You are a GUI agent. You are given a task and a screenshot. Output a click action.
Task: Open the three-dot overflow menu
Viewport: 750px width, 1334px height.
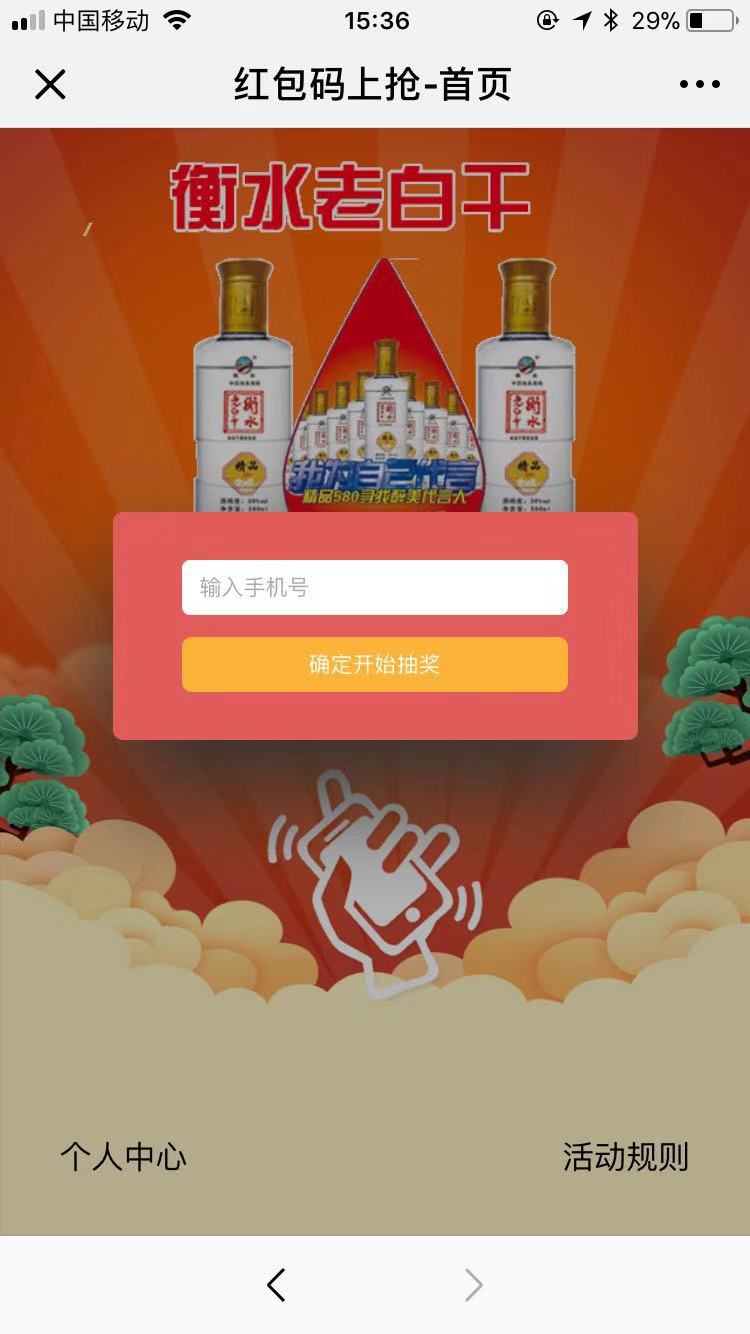[699, 85]
